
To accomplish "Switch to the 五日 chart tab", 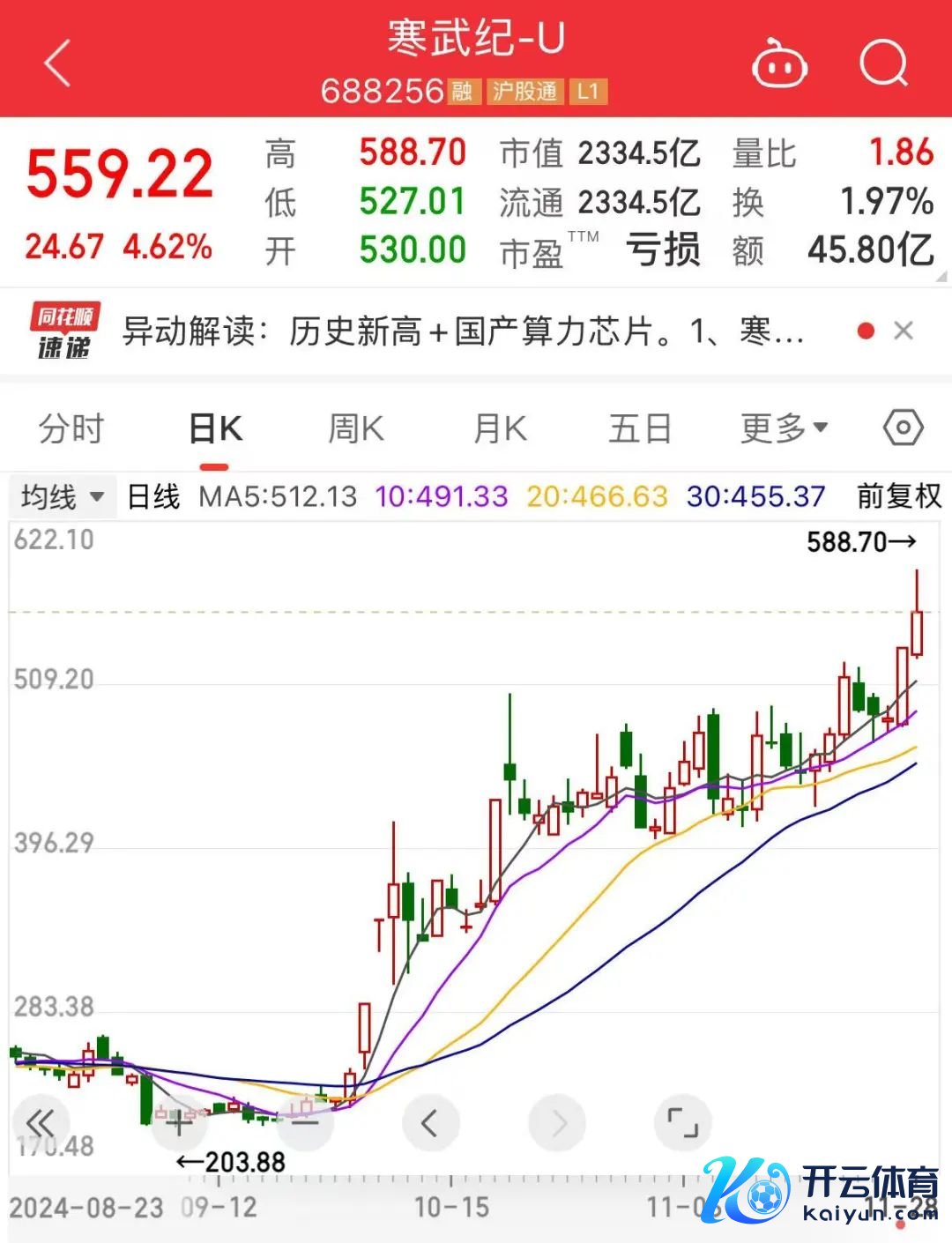I will [x=640, y=429].
